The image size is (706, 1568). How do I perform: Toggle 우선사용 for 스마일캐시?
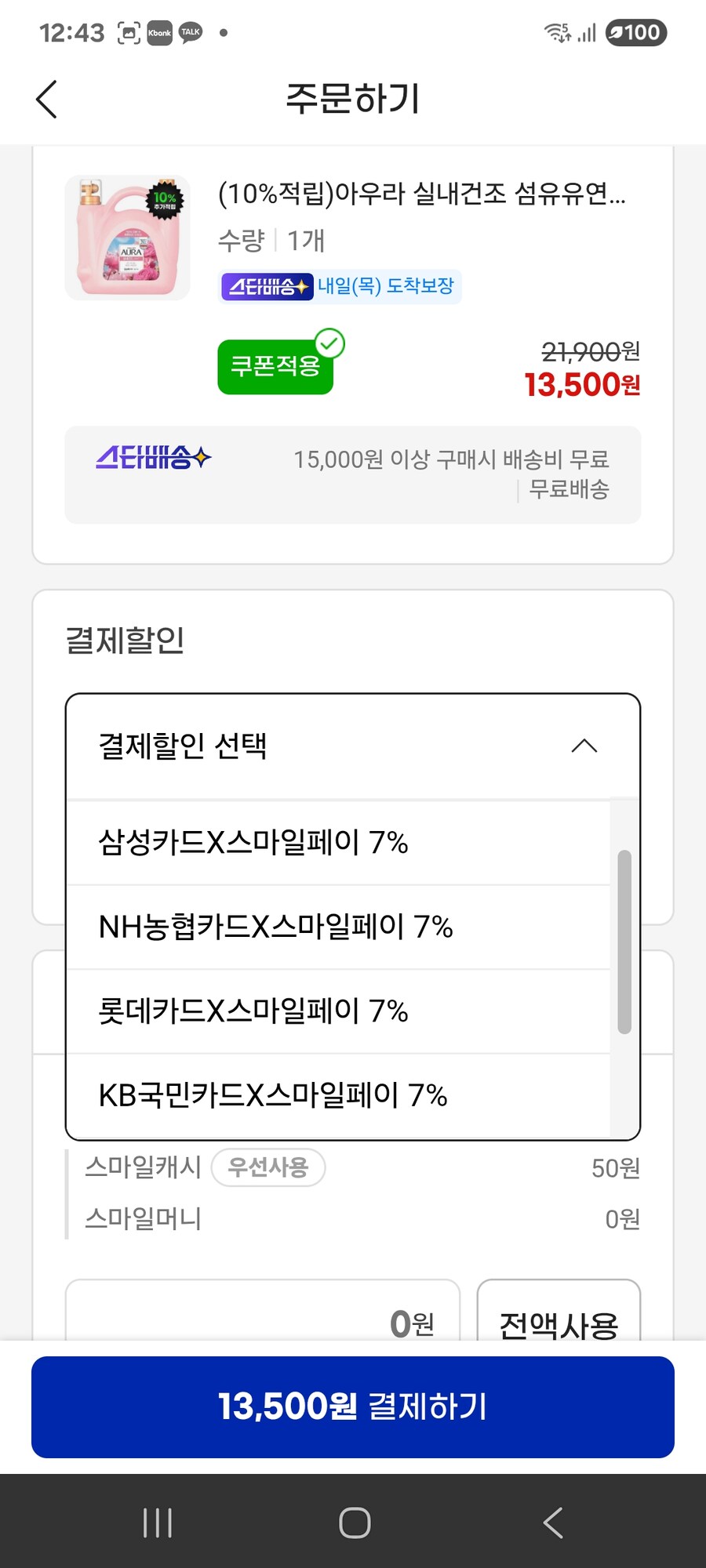(268, 1167)
